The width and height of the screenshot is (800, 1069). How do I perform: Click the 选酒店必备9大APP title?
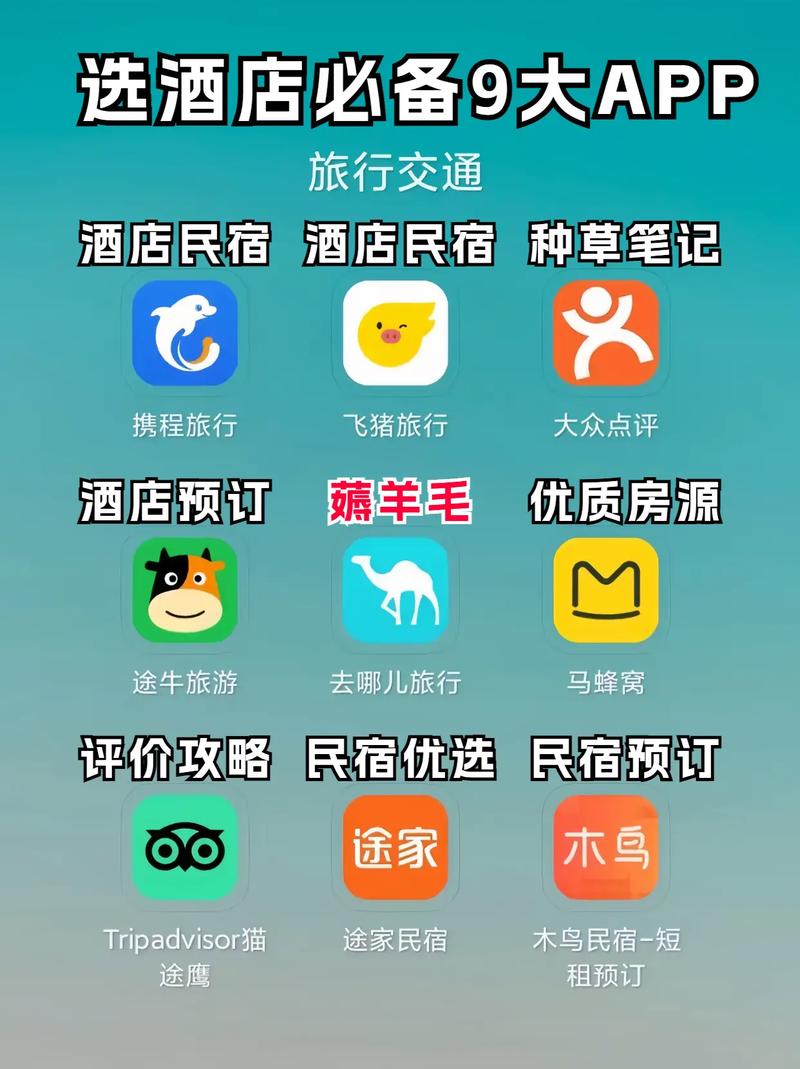click(400, 90)
